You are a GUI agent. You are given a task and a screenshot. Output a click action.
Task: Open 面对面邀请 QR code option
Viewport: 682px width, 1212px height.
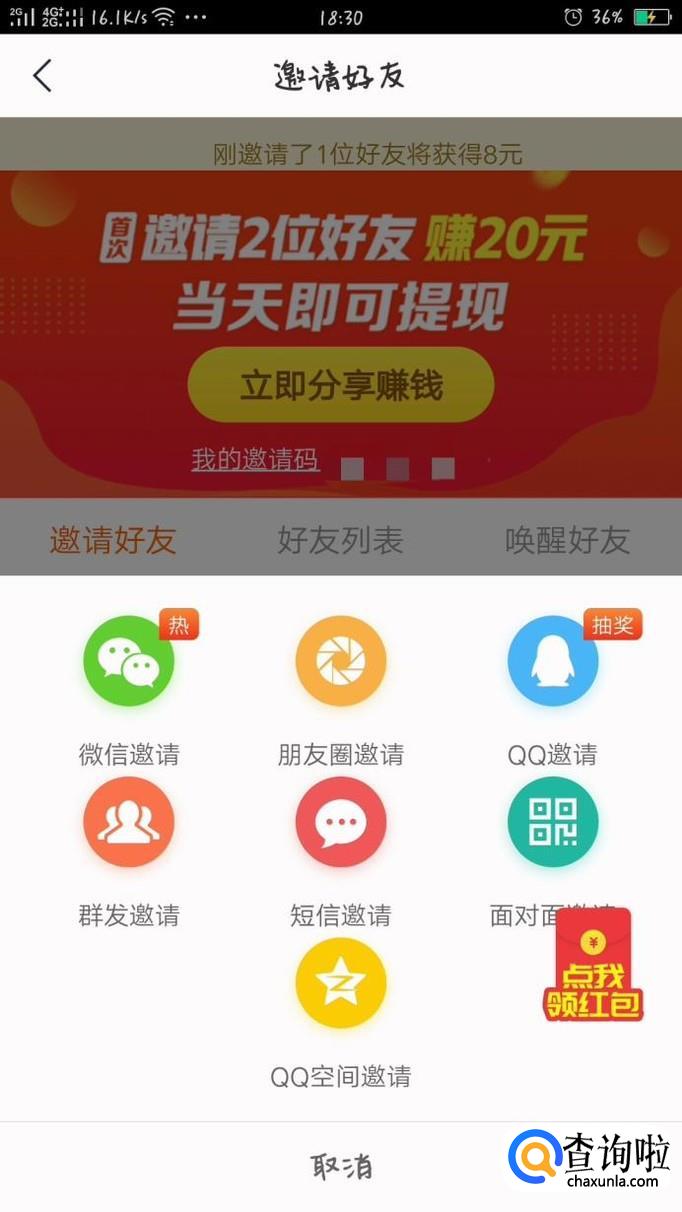[x=553, y=823]
